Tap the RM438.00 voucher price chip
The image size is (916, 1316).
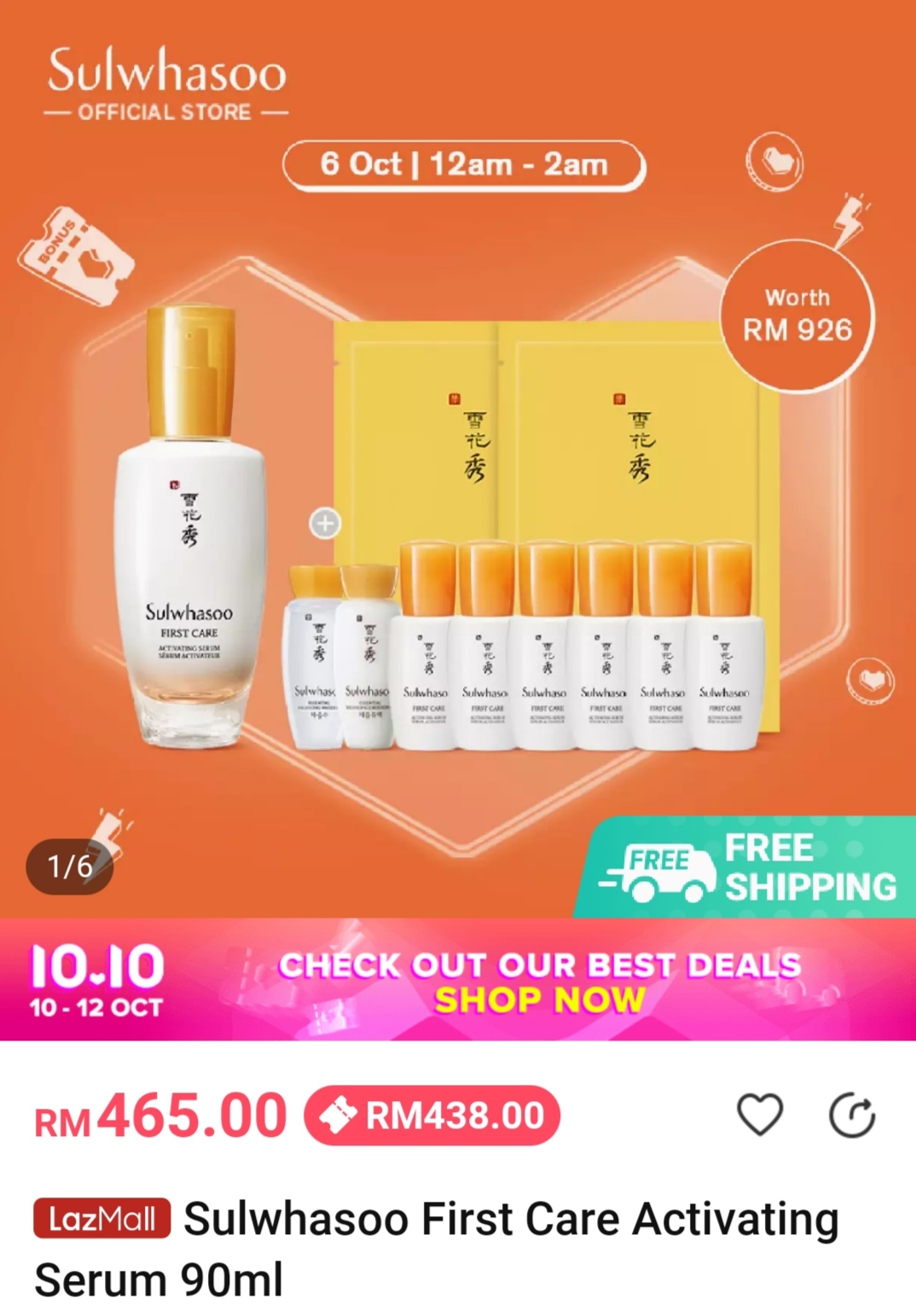tap(432, 1115)
